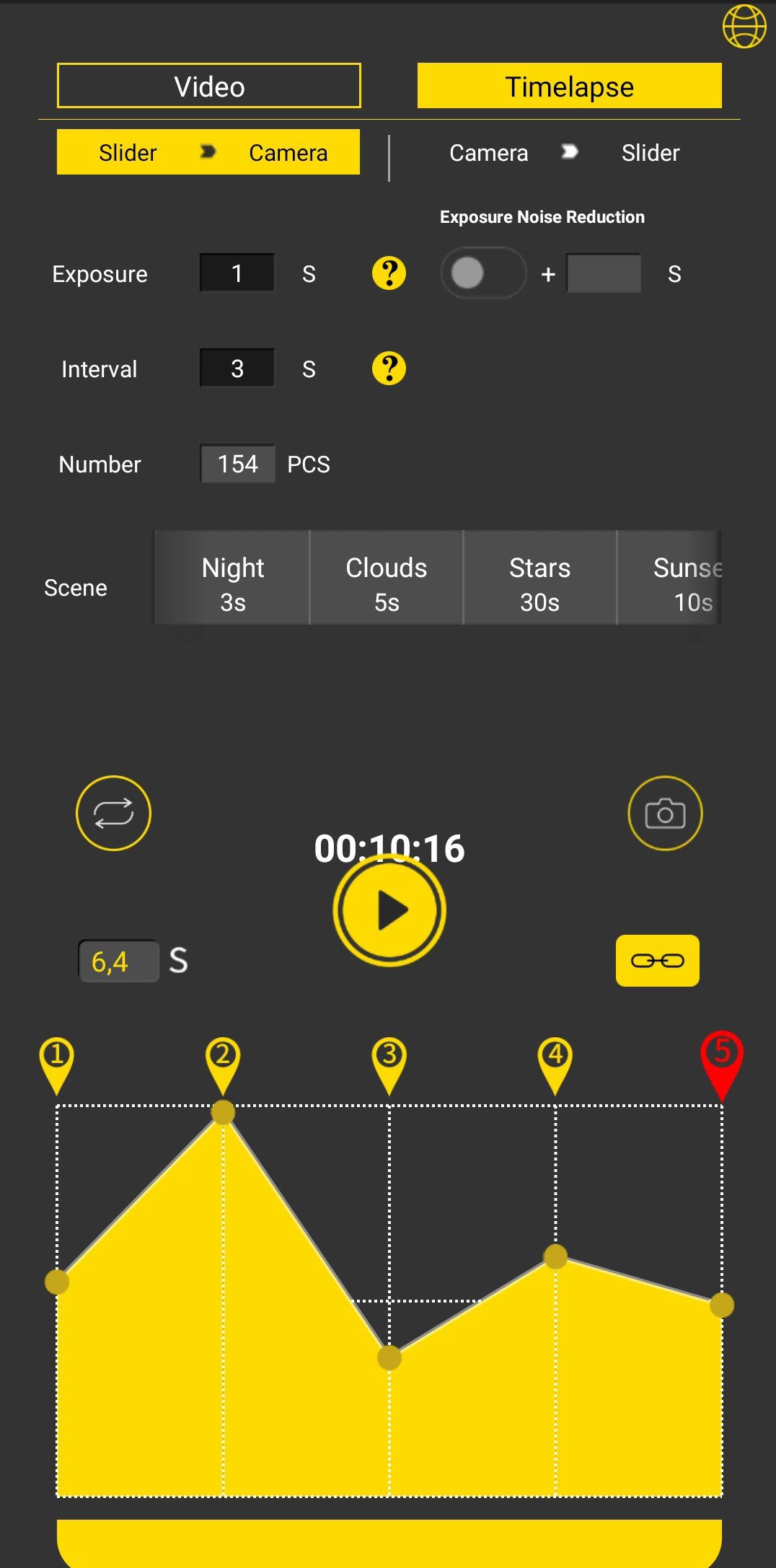Tap the camera shutter icon

coord(665,813)
